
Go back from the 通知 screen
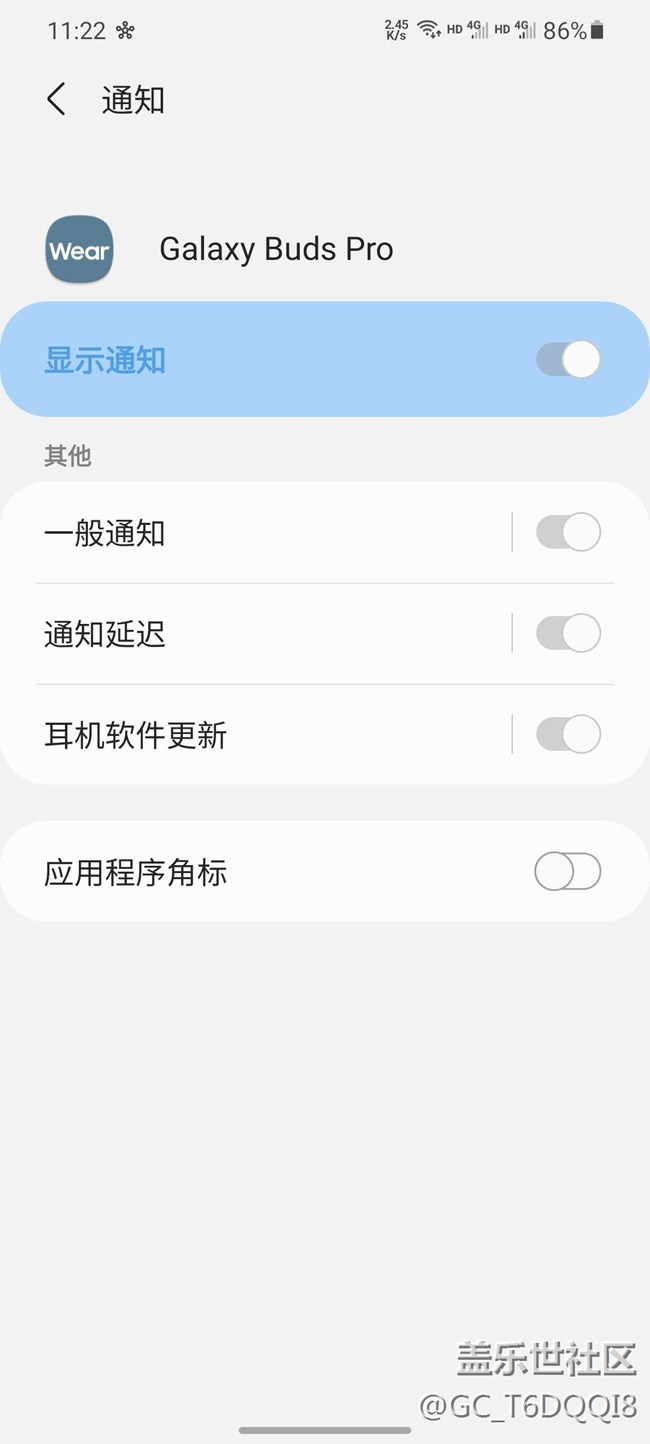[56, 100]
